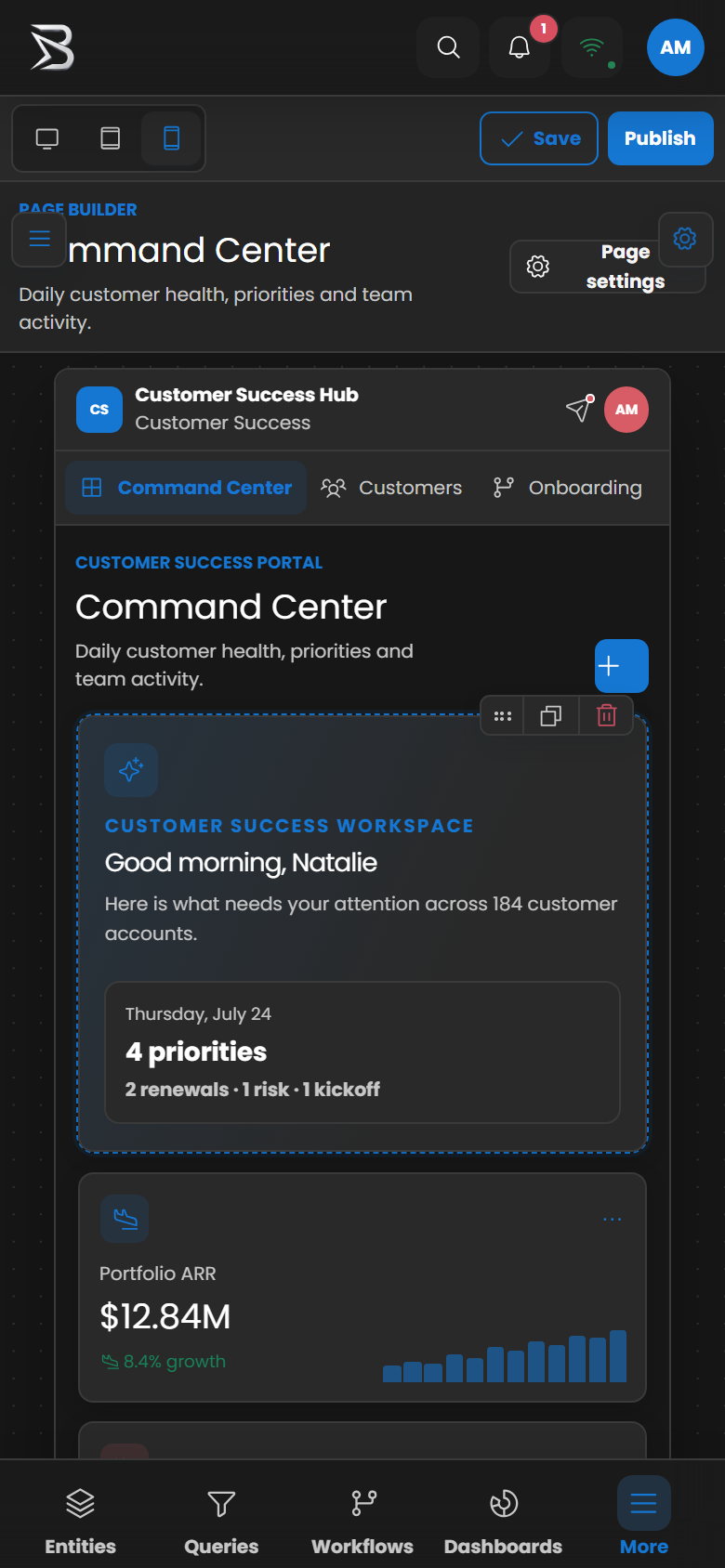This screenshot has height=1568, width=725.
Task: Open the AM profile avatar menu
Action: click(x=675, y=47)
